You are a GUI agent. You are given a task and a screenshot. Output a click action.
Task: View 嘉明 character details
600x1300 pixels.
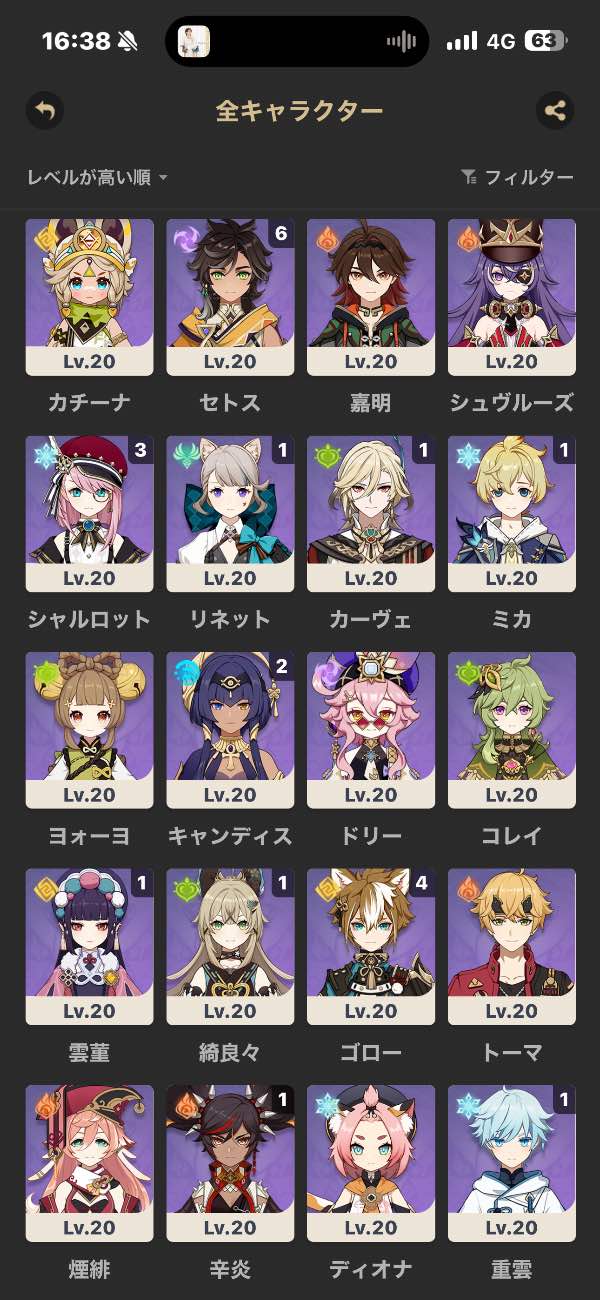click(x=371, y=297)
